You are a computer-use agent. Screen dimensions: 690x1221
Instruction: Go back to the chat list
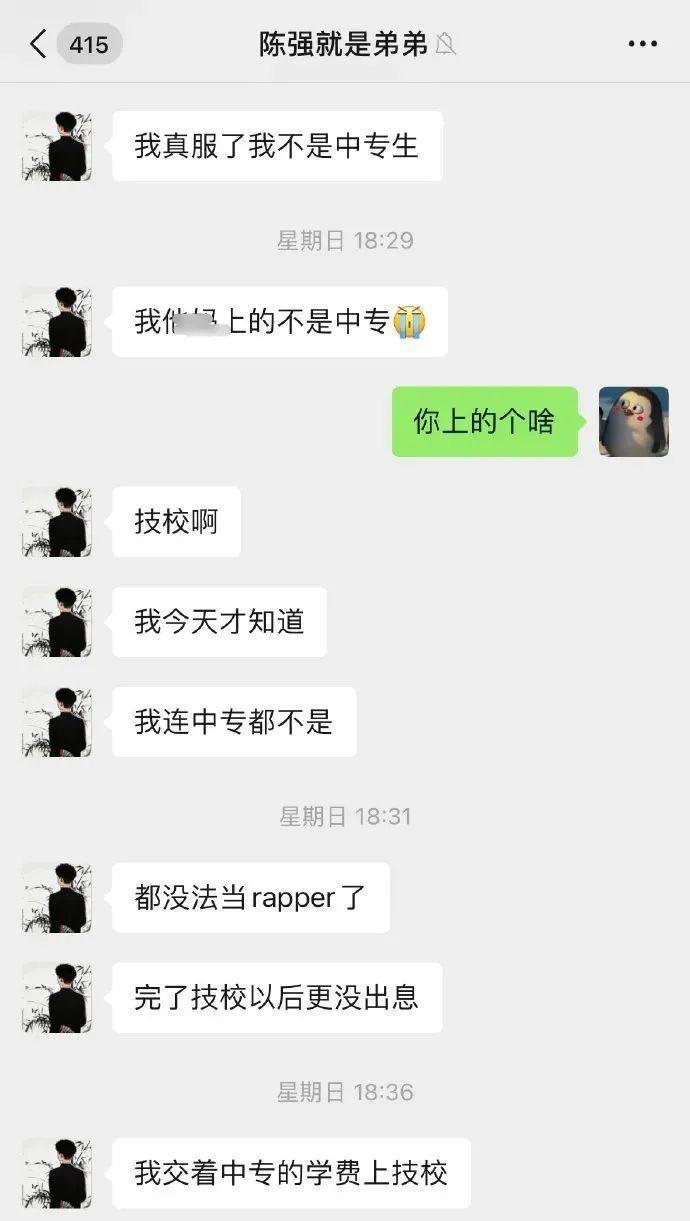point(40,44)
